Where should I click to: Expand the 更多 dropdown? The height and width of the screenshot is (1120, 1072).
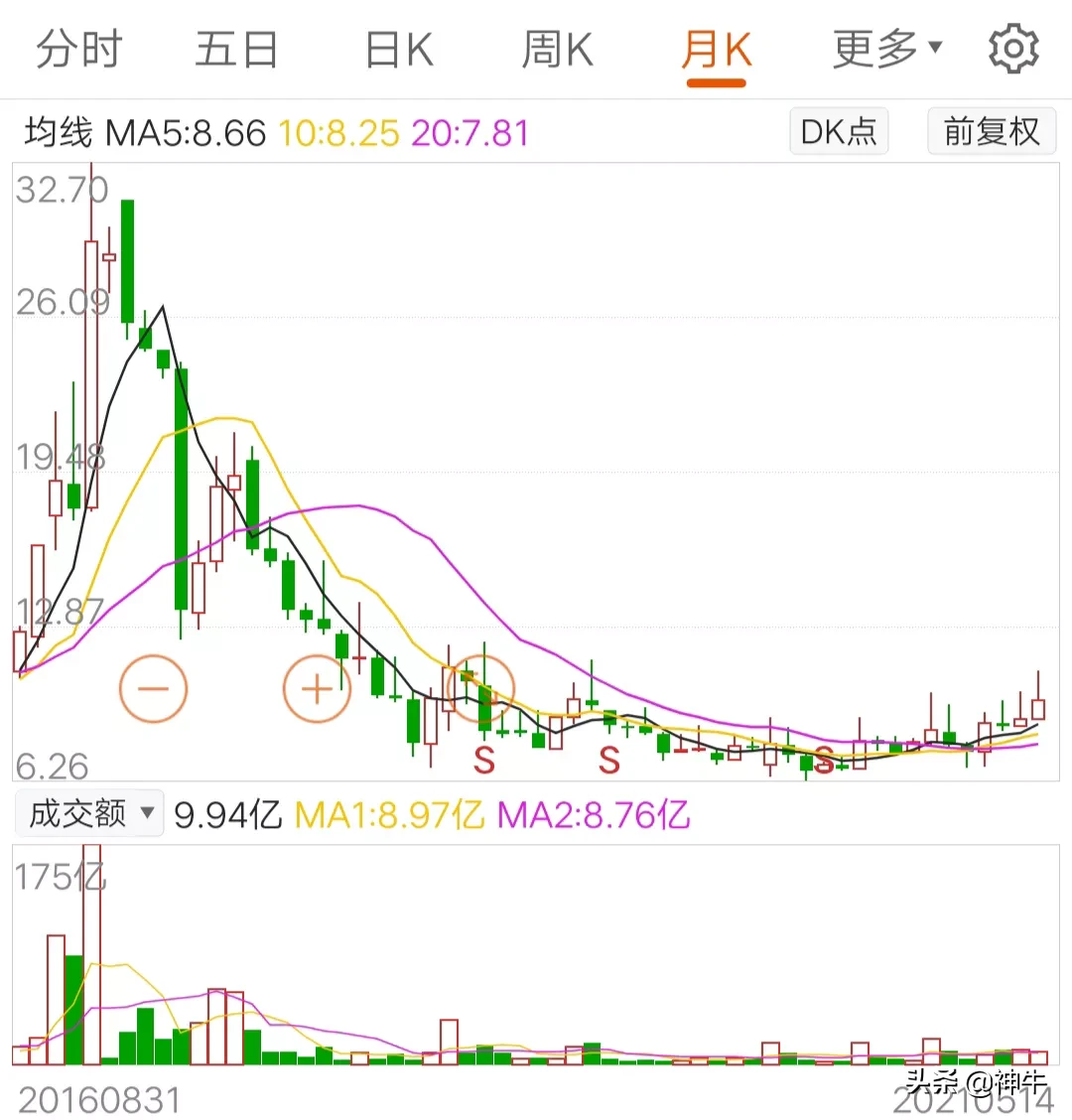[x=887, y=50]
